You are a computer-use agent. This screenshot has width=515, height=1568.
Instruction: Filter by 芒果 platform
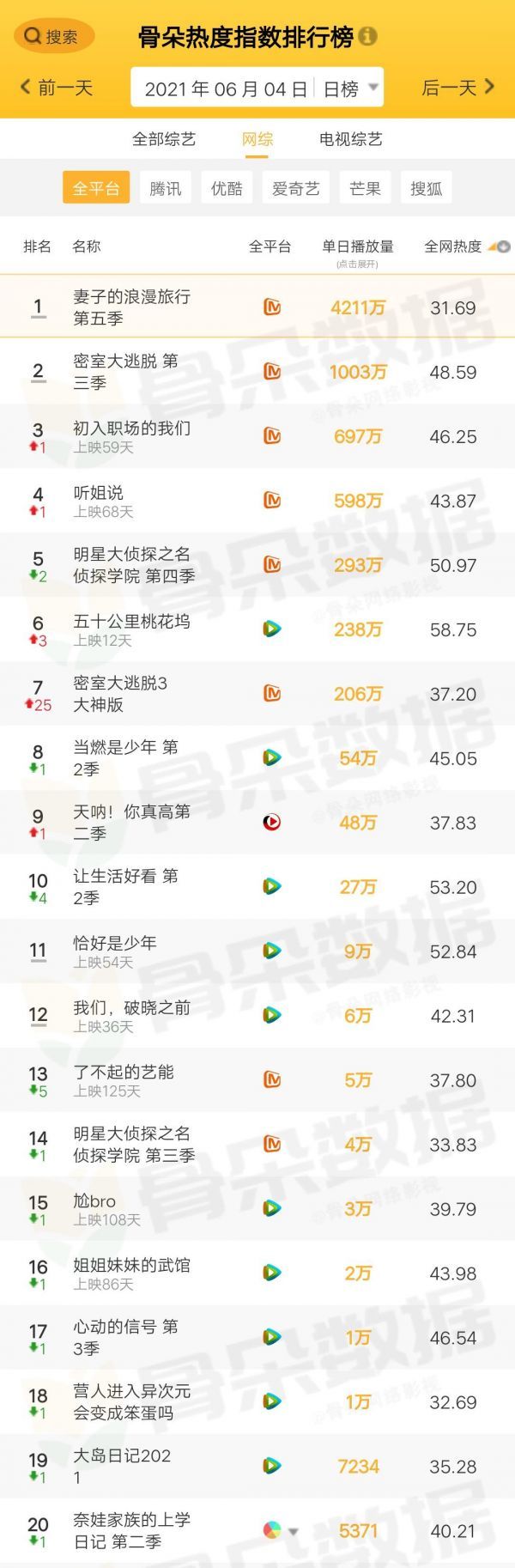point(365,188)
